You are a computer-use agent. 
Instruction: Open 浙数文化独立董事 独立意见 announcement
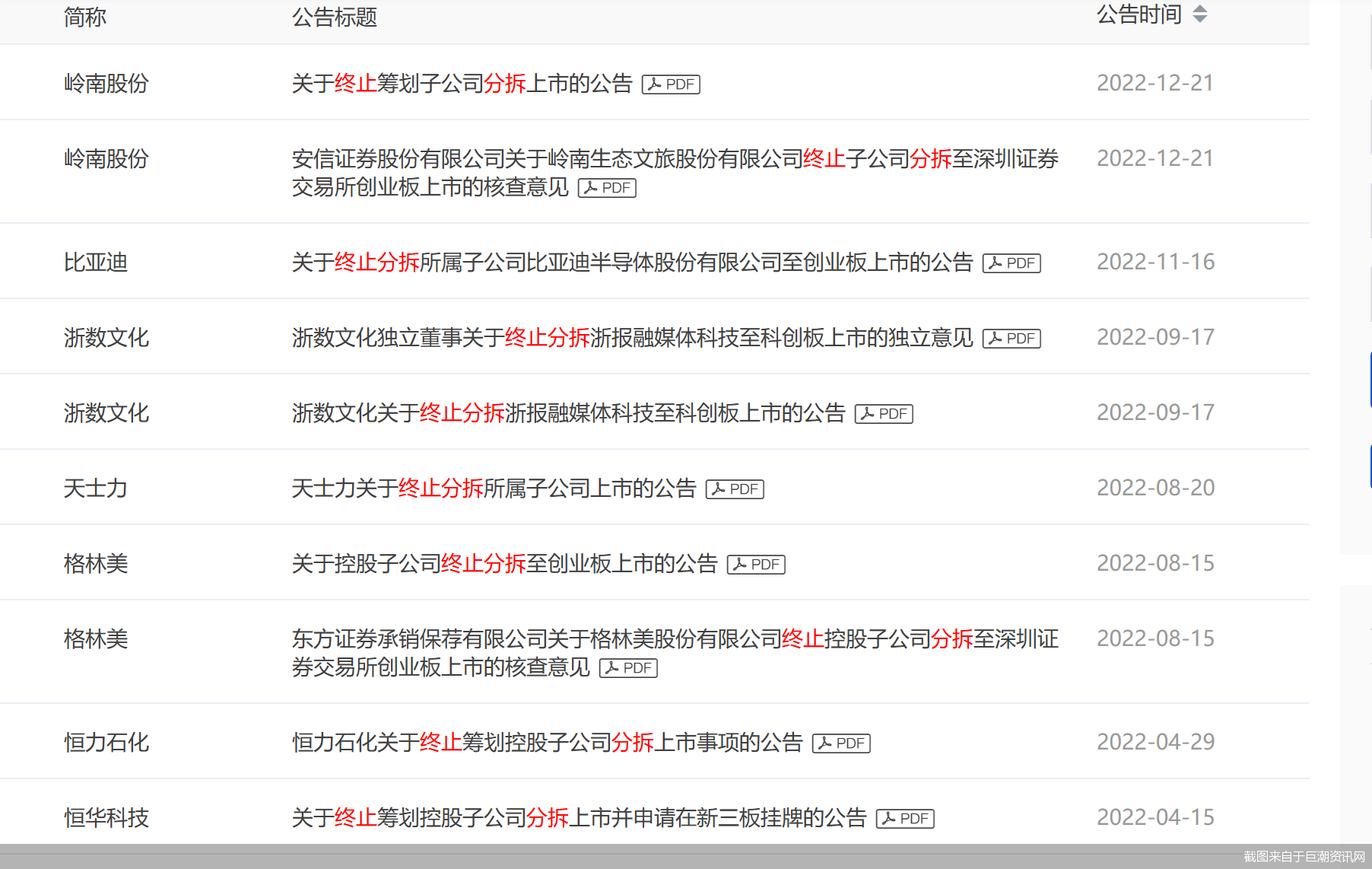[632, 338]
